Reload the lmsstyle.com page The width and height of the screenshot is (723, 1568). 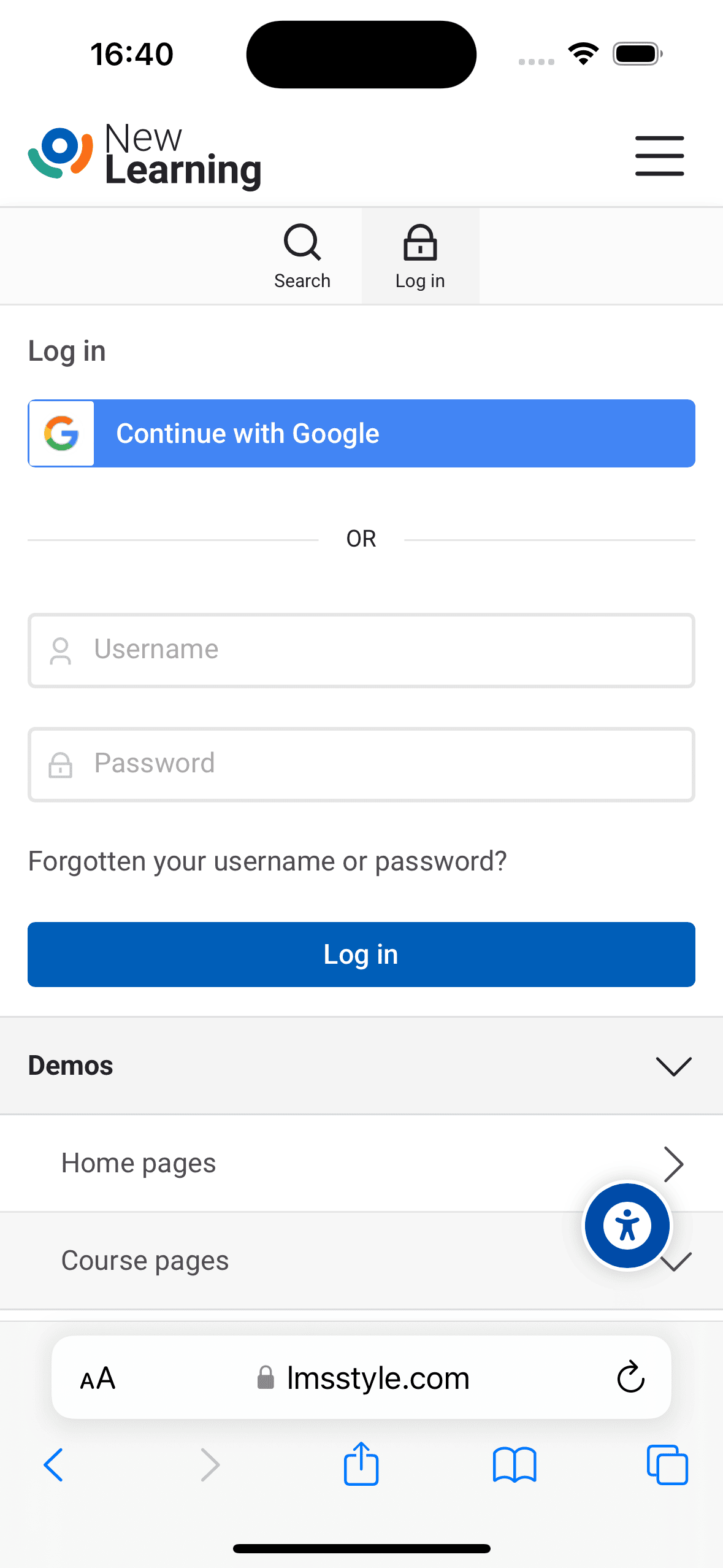click(x=630, y=1378)
